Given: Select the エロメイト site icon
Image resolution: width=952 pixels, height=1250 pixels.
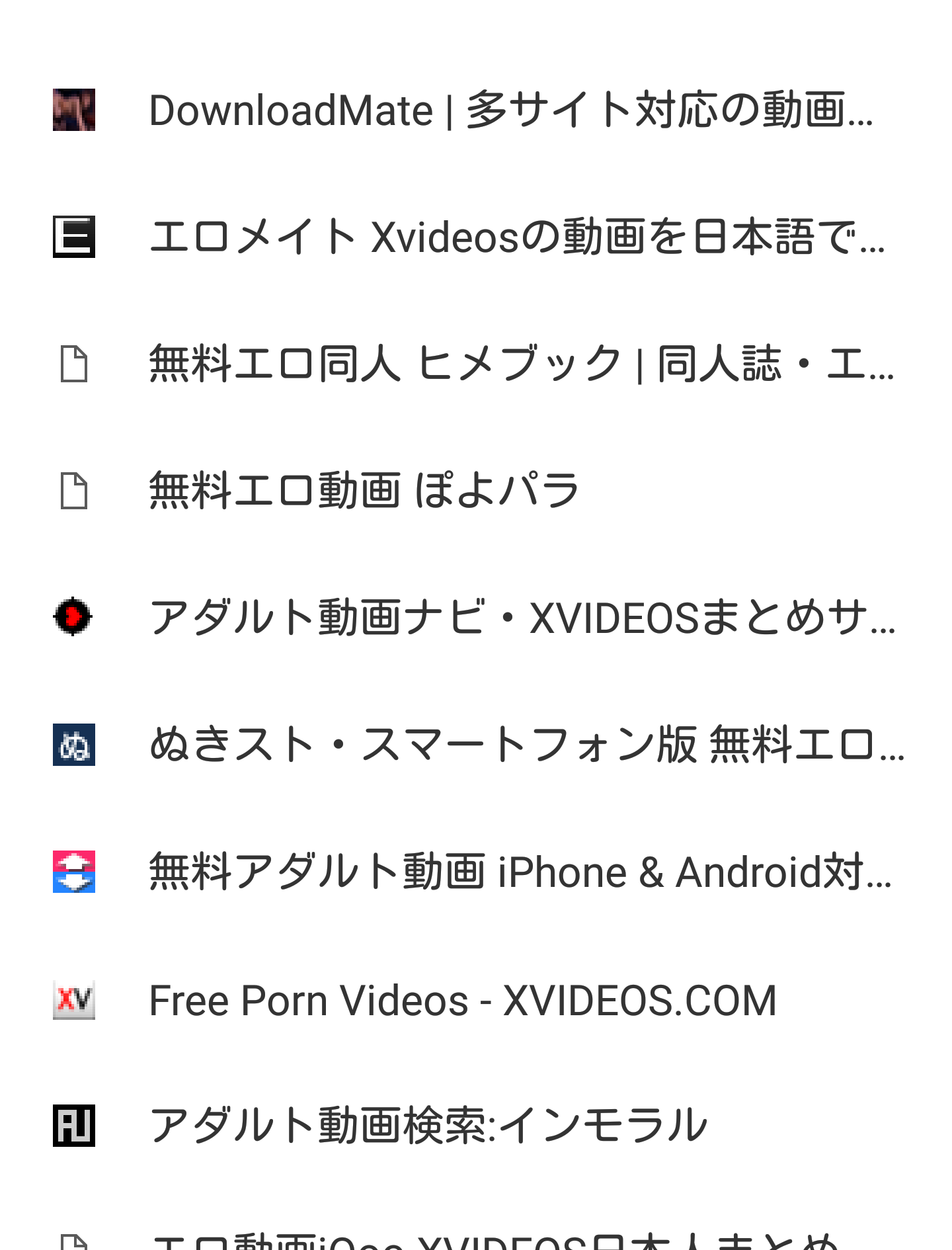Looking at the screenshot, I should pyautogui.click(x=73, y=238).
